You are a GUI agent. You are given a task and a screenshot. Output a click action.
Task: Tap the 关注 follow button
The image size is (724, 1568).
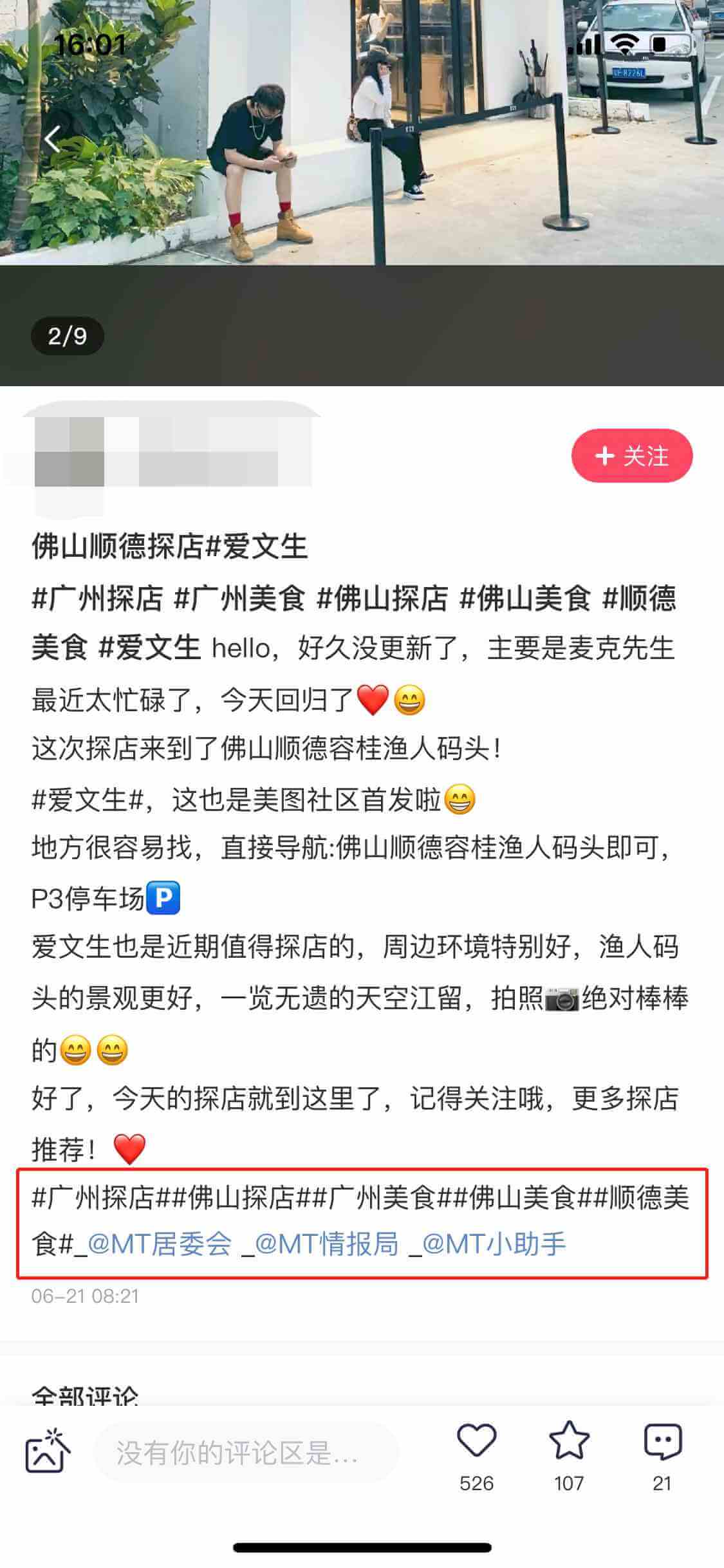[x=631, y=456]
